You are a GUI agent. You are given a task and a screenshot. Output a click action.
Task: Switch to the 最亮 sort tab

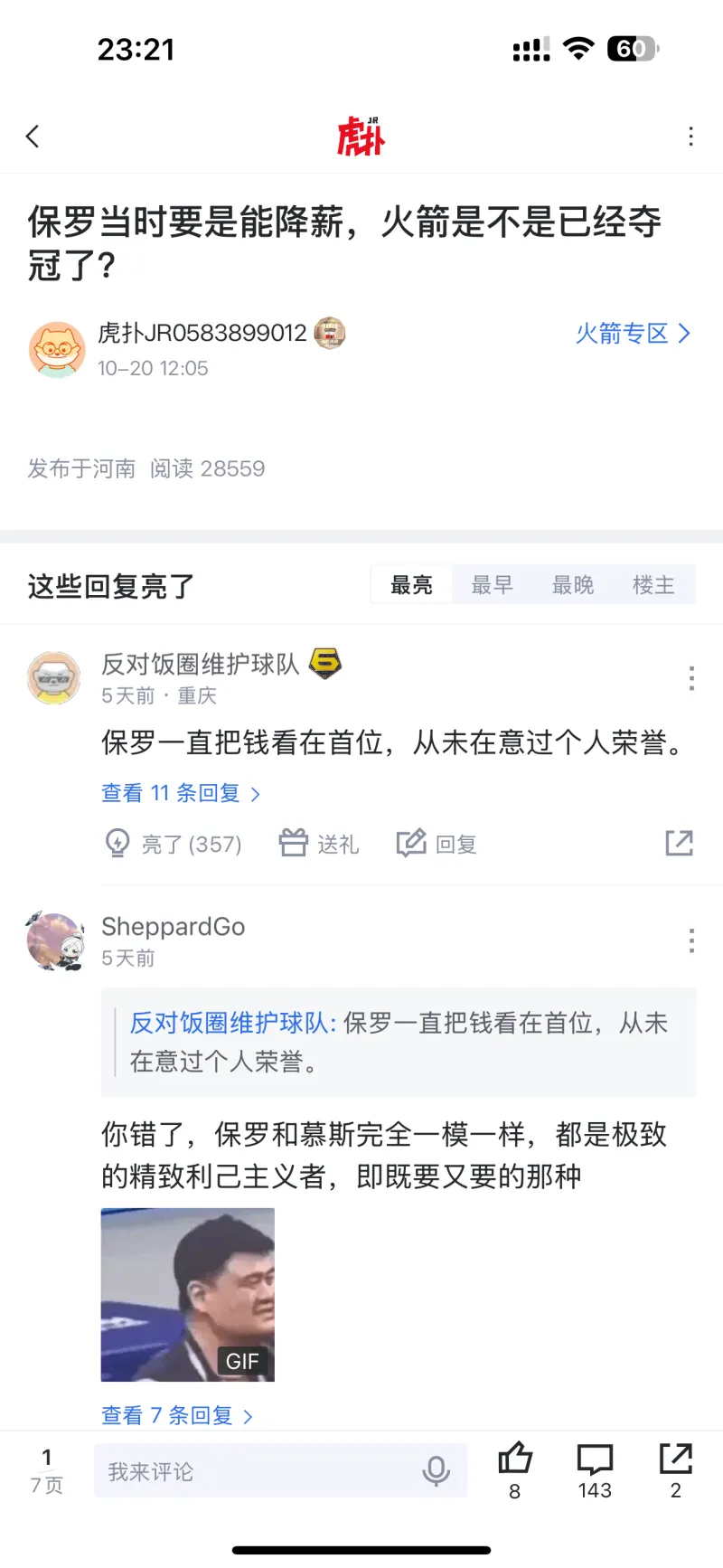411,585
